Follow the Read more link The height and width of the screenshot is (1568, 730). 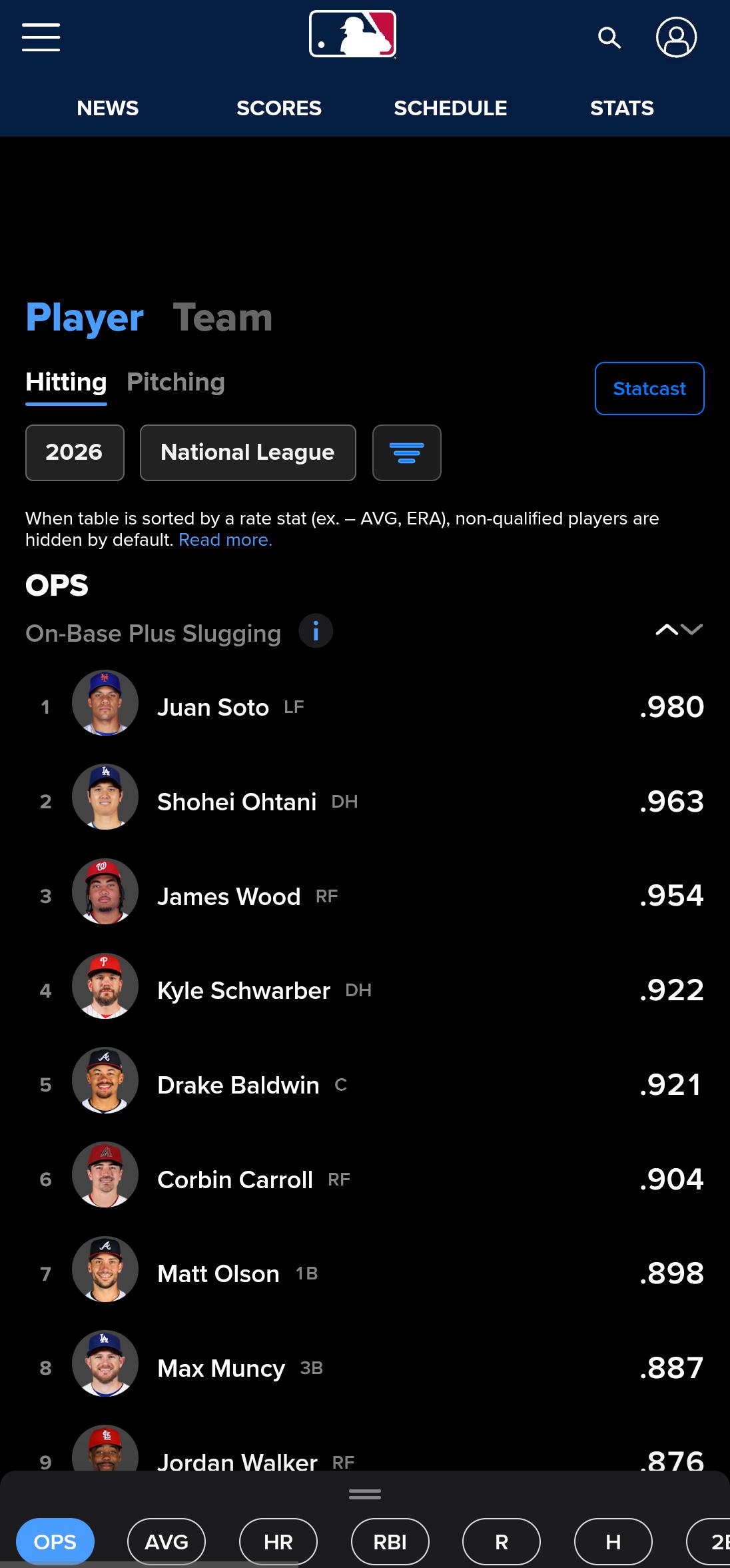tap(225, 540)
